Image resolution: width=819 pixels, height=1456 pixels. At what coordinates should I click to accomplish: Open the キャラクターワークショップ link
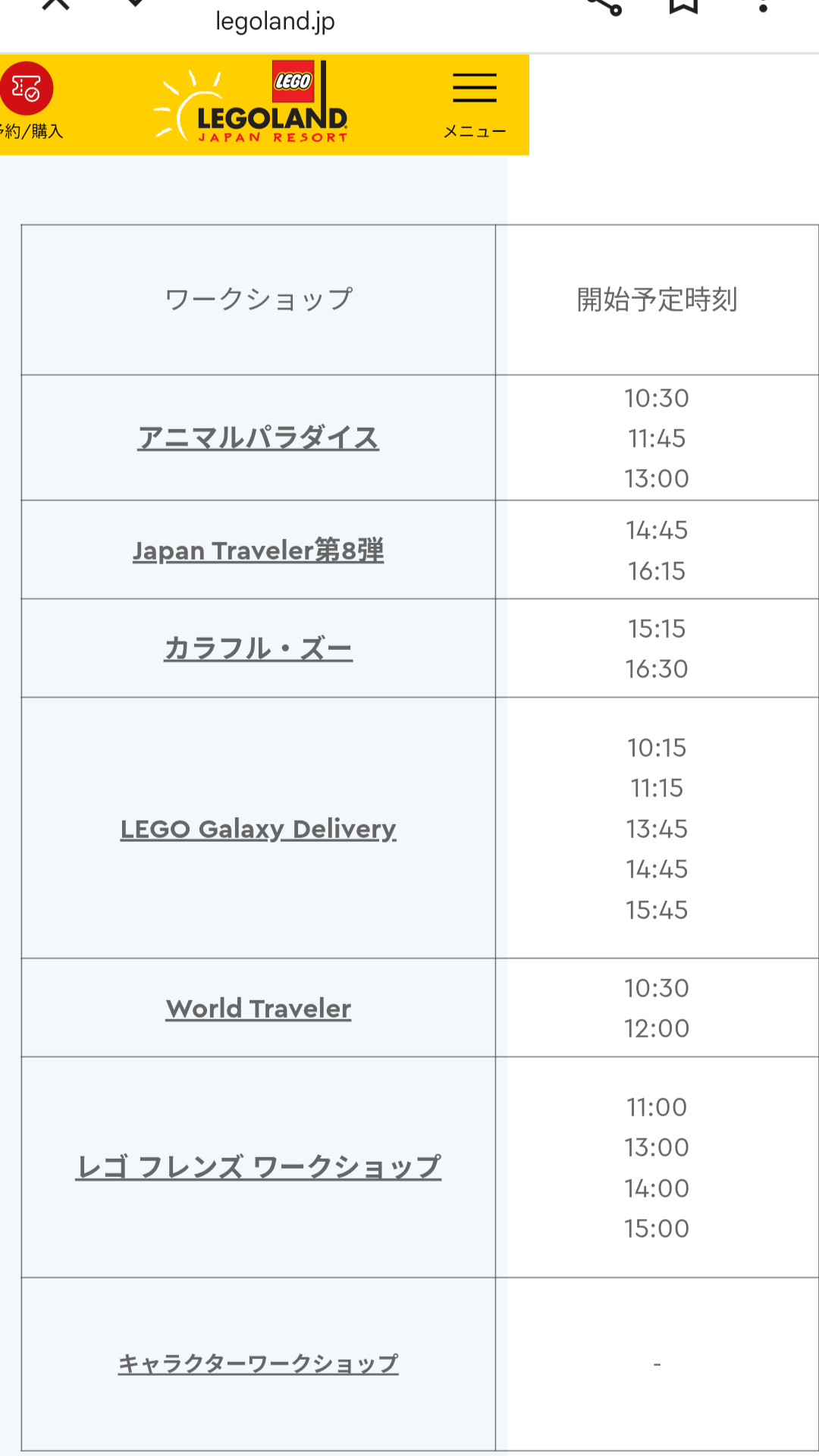tap(258, 1363)
